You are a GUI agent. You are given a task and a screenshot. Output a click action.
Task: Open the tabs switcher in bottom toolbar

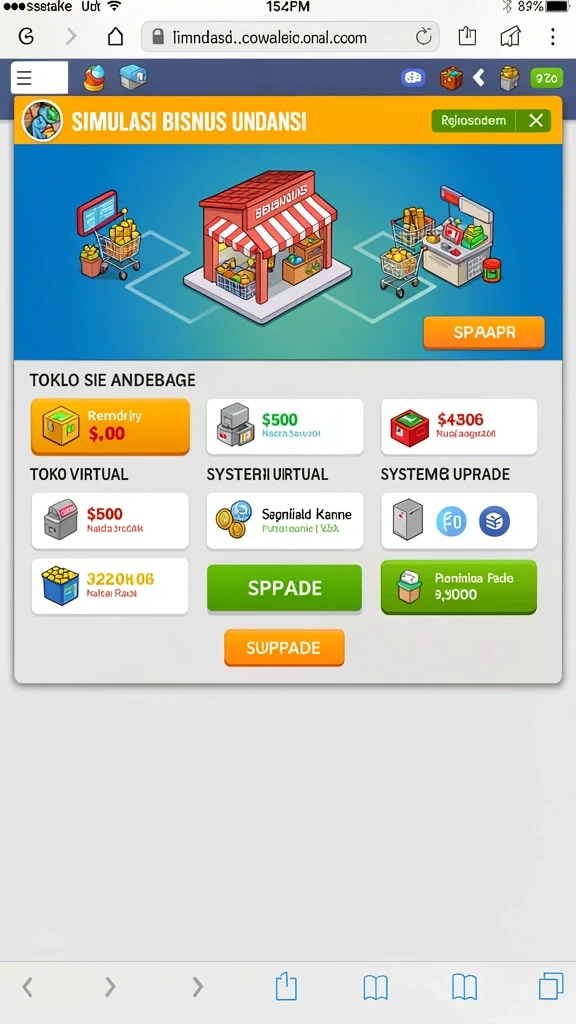(x=551, y=986)
